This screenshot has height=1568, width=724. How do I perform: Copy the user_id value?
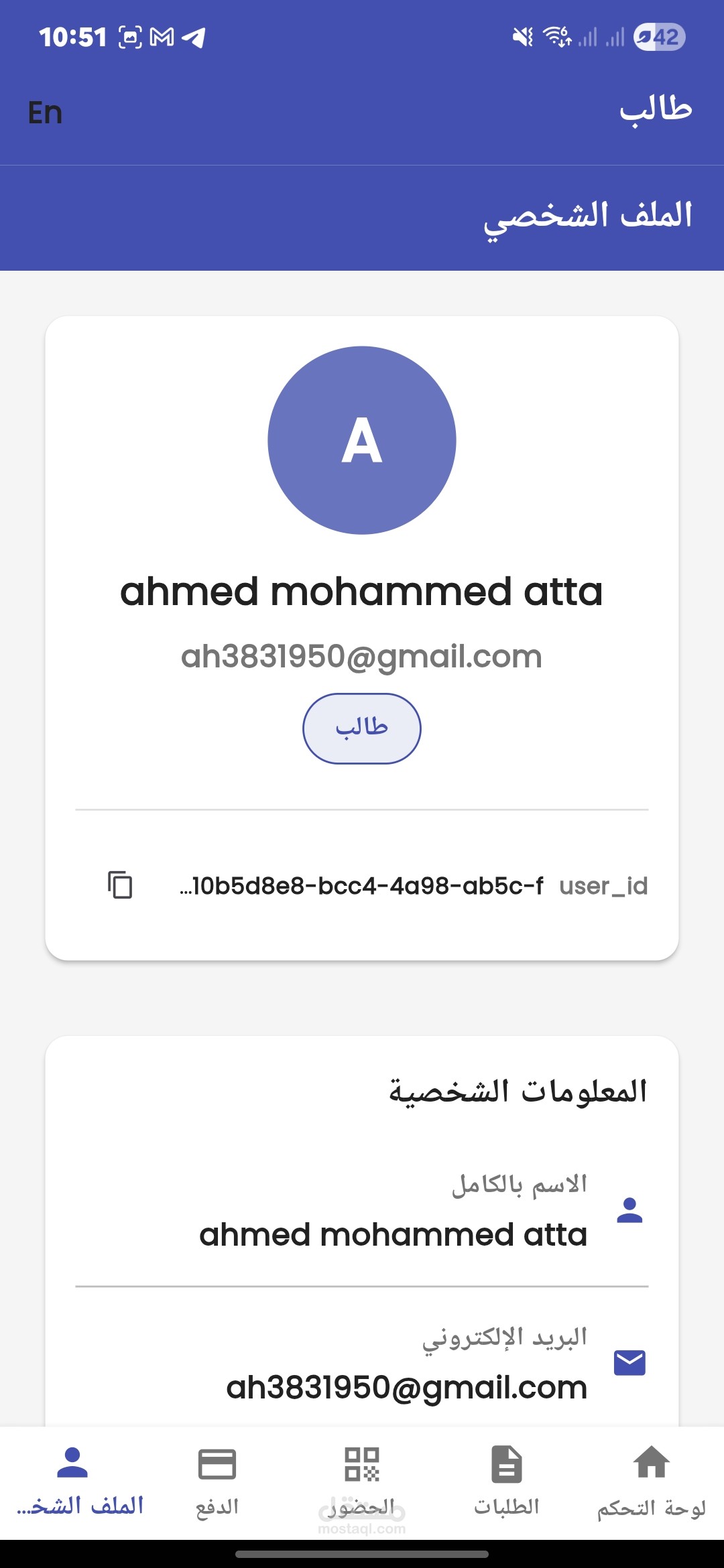120,885
